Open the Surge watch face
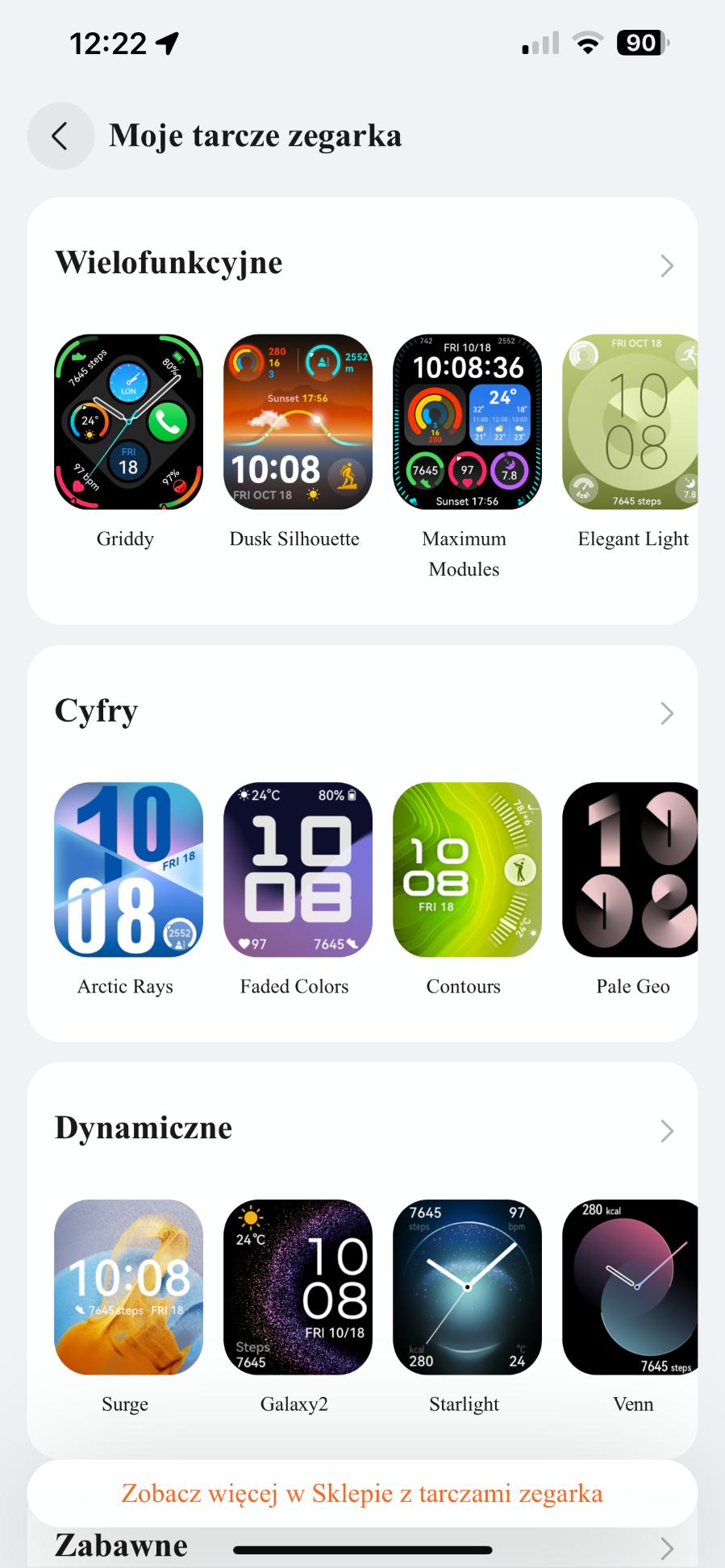Image resolution: width=725 pixels, height=1568 pixels. click(128, 1287)
